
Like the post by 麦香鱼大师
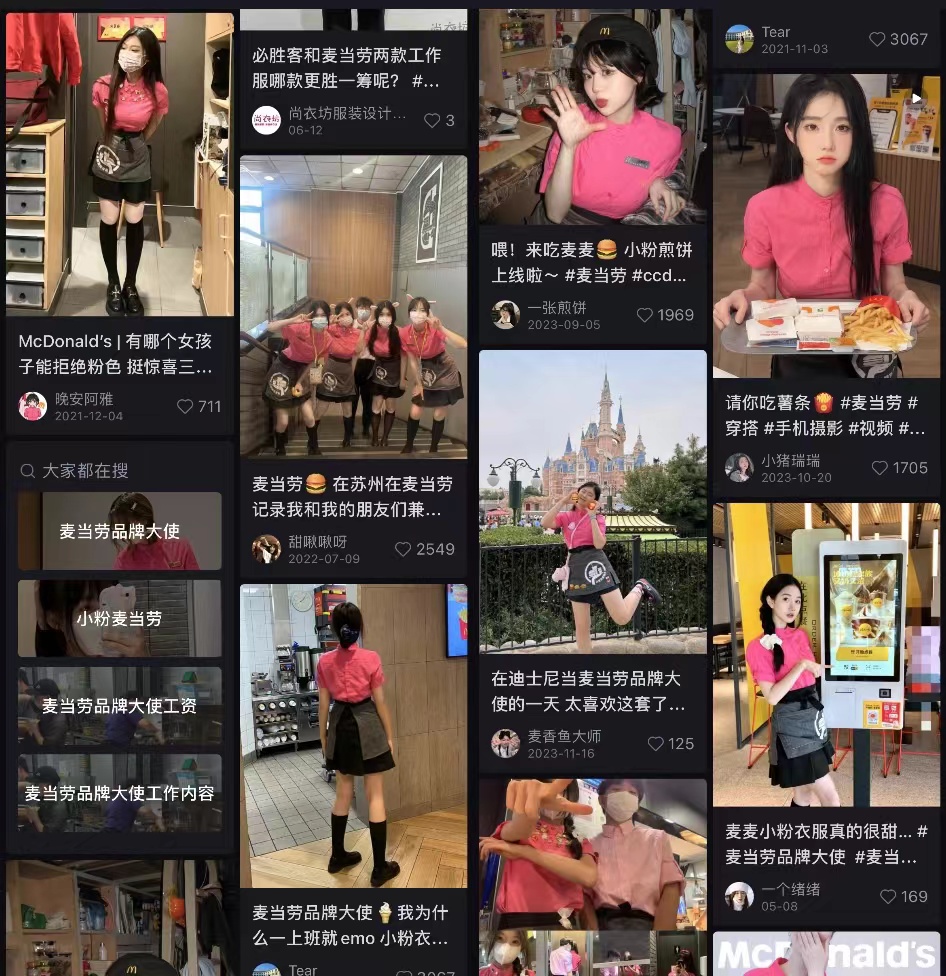[656, 743]
